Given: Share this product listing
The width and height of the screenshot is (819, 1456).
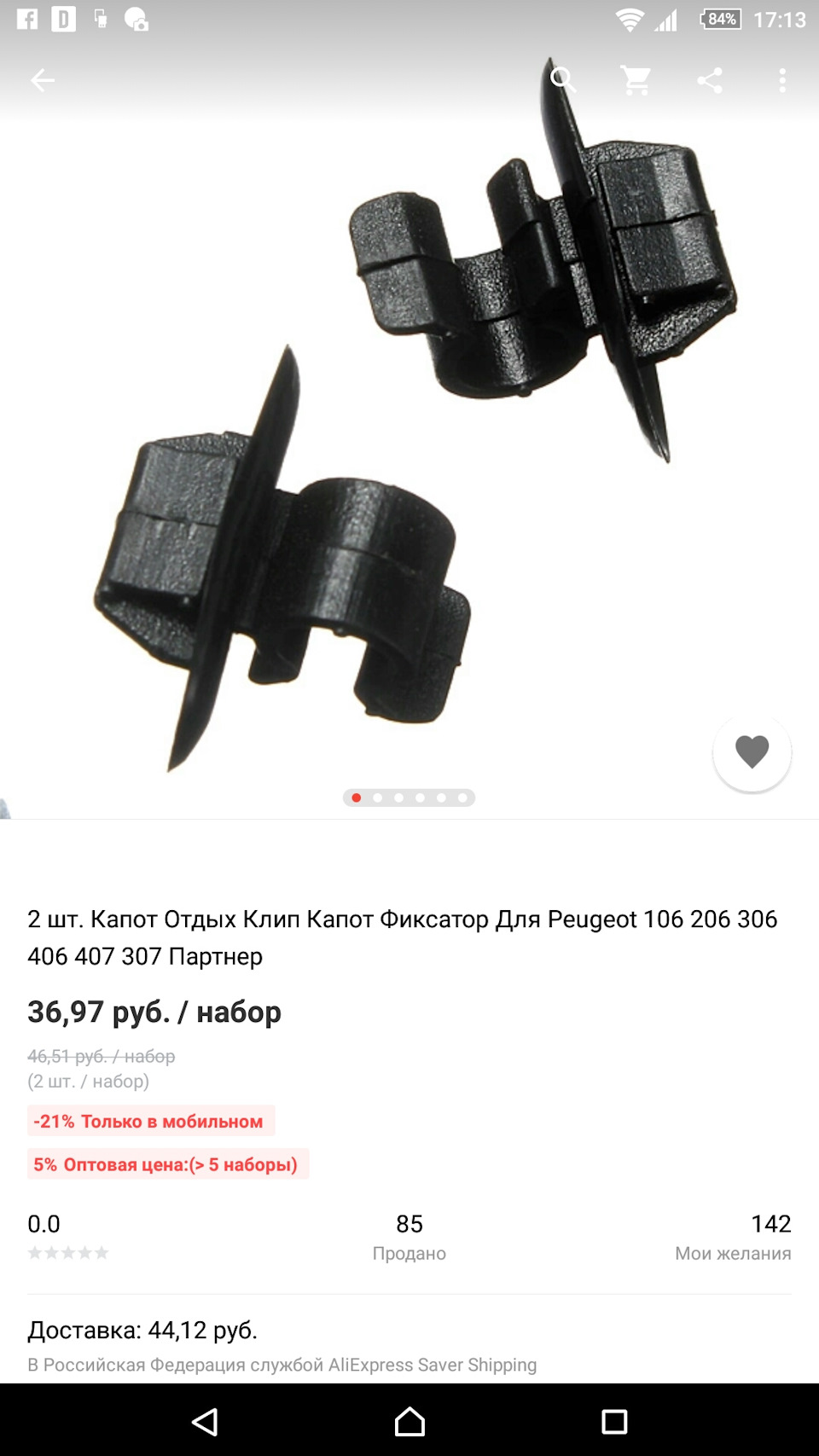Looking at the screenshot, I should point(710,80).
